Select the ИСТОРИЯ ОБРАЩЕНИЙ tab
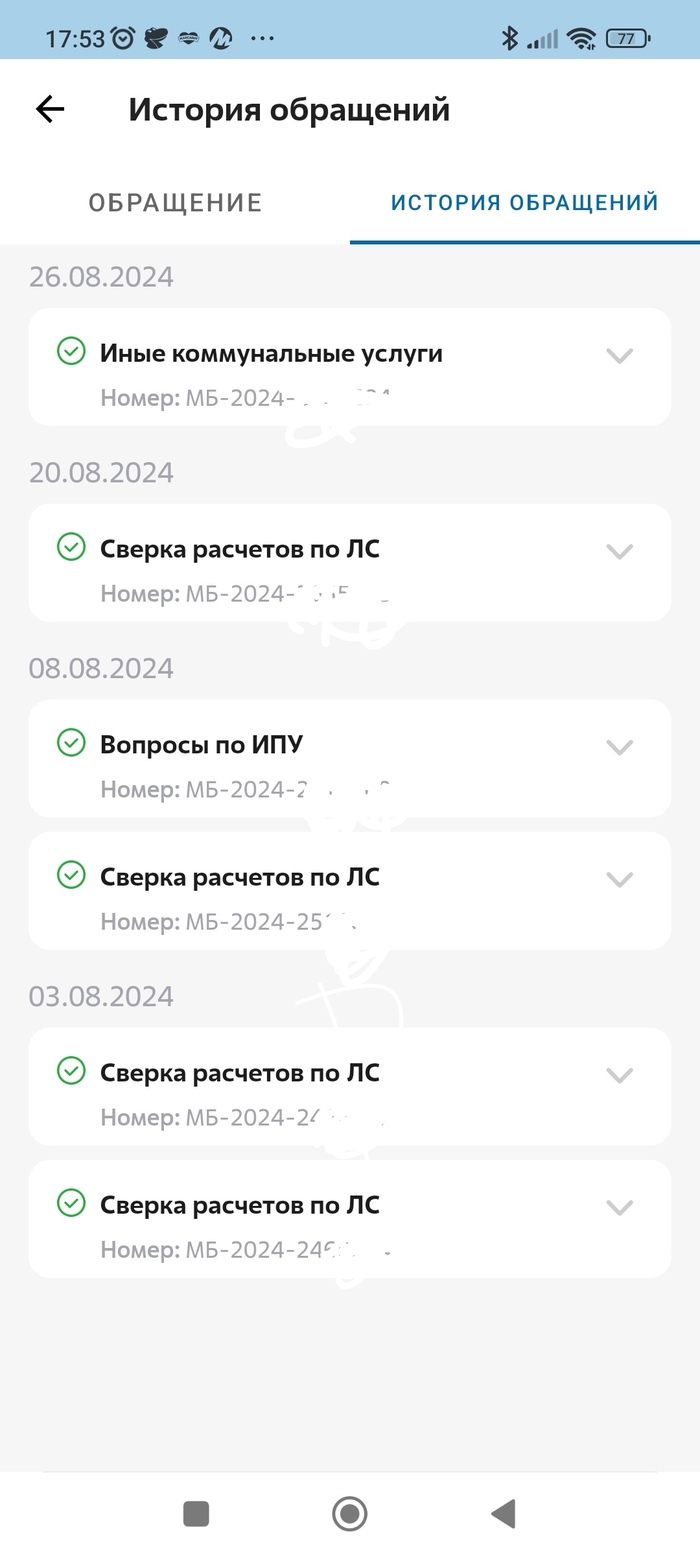Viewport: 700px width, 1556px height. (524, 203)
